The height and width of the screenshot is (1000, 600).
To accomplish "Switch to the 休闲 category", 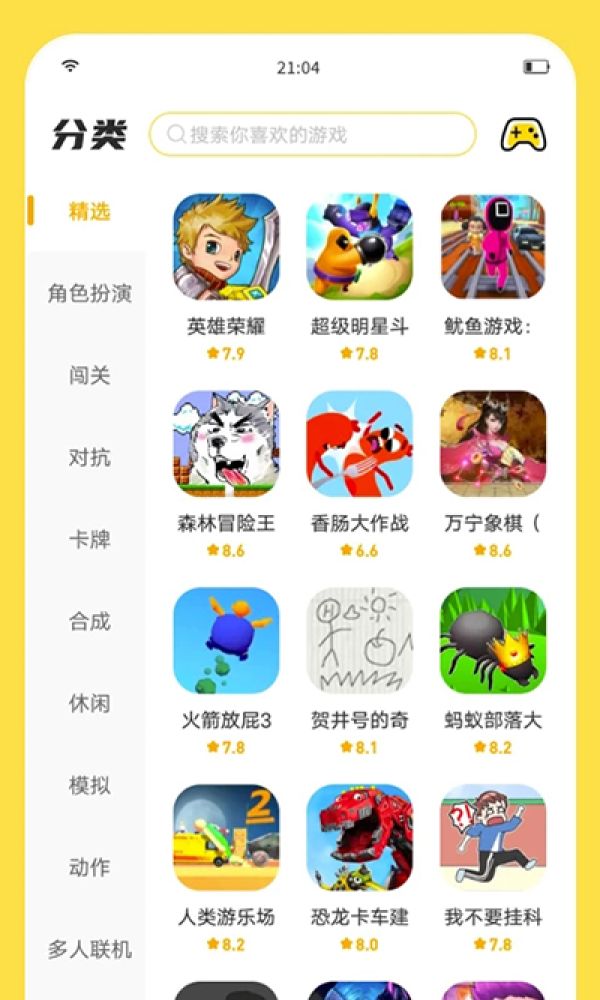I will [x=89, y=703].
